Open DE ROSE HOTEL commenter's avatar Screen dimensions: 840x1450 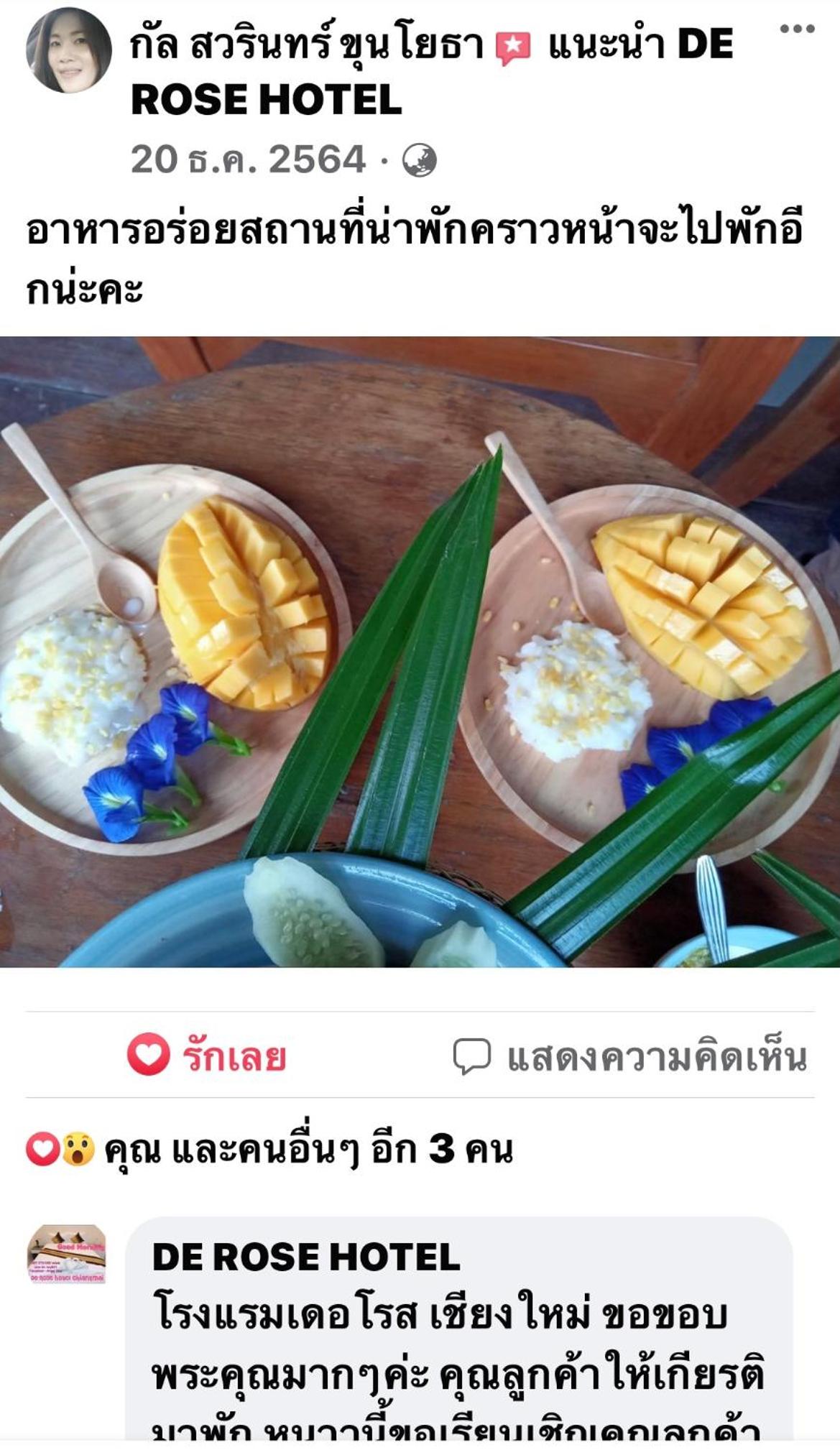[67, 1254]
